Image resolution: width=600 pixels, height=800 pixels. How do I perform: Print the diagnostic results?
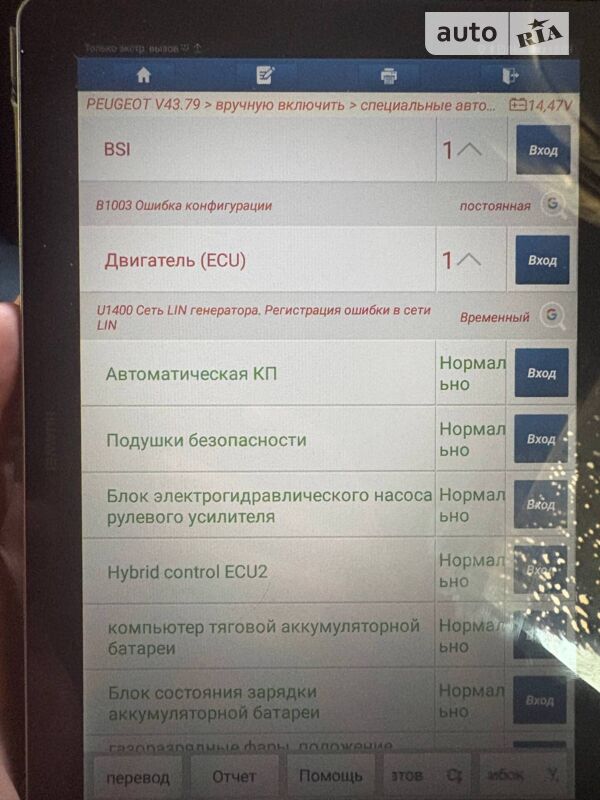point(389,76)
